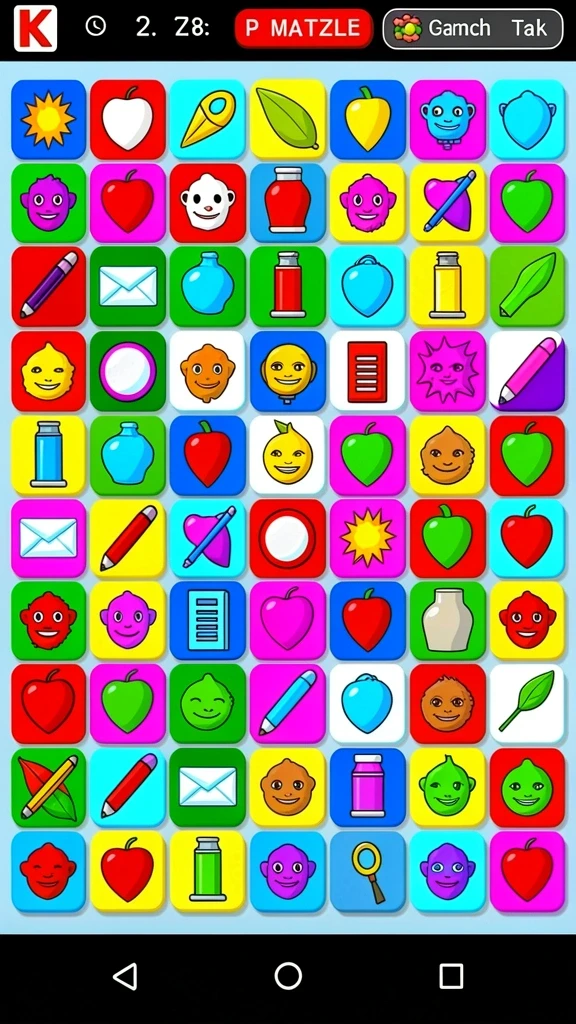This screenshot has height=1024, width=576.
Task: Pick the blue robot face on magenta tile
Action: pyautogui.click(x=447, y=120)
